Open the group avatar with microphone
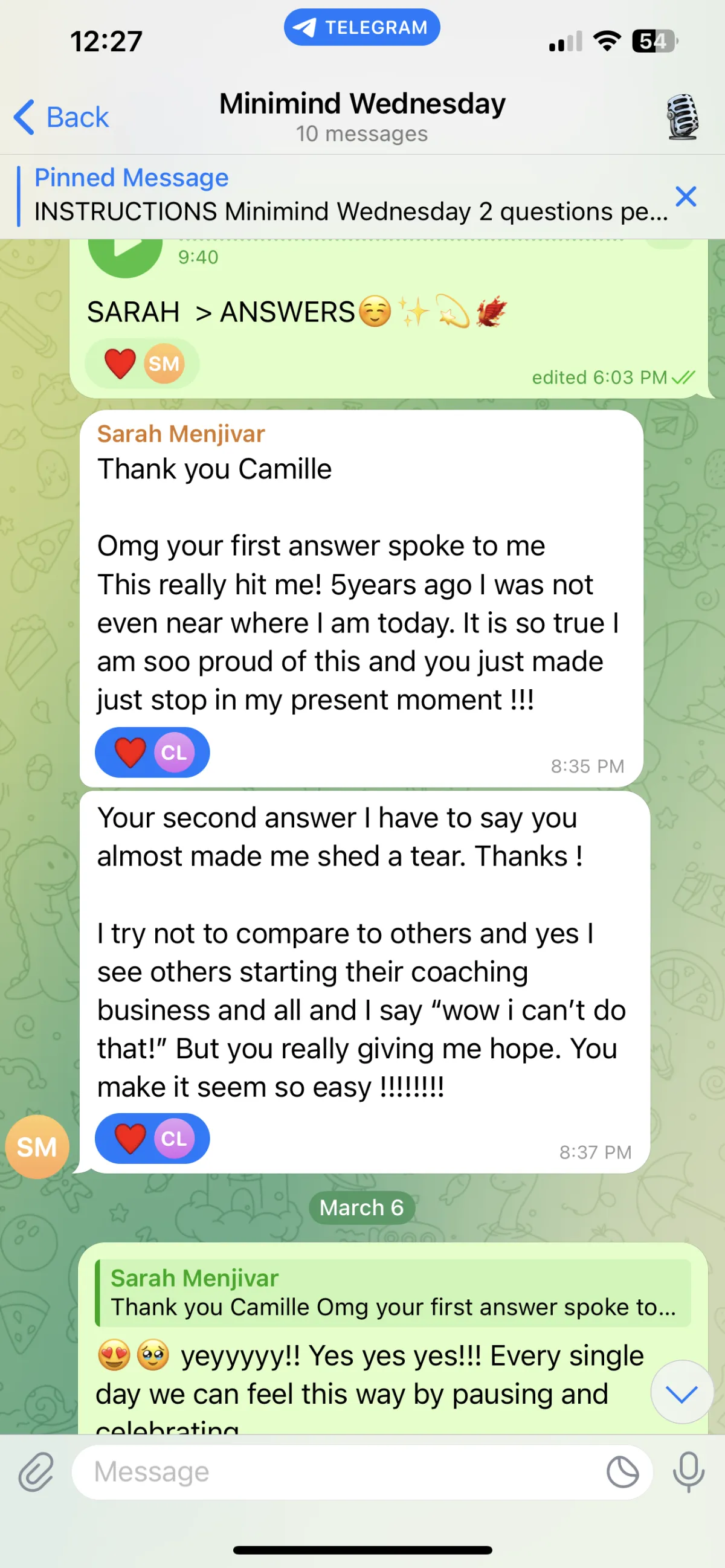Viewport: 725px width, 1568px height. pos(681,117)
